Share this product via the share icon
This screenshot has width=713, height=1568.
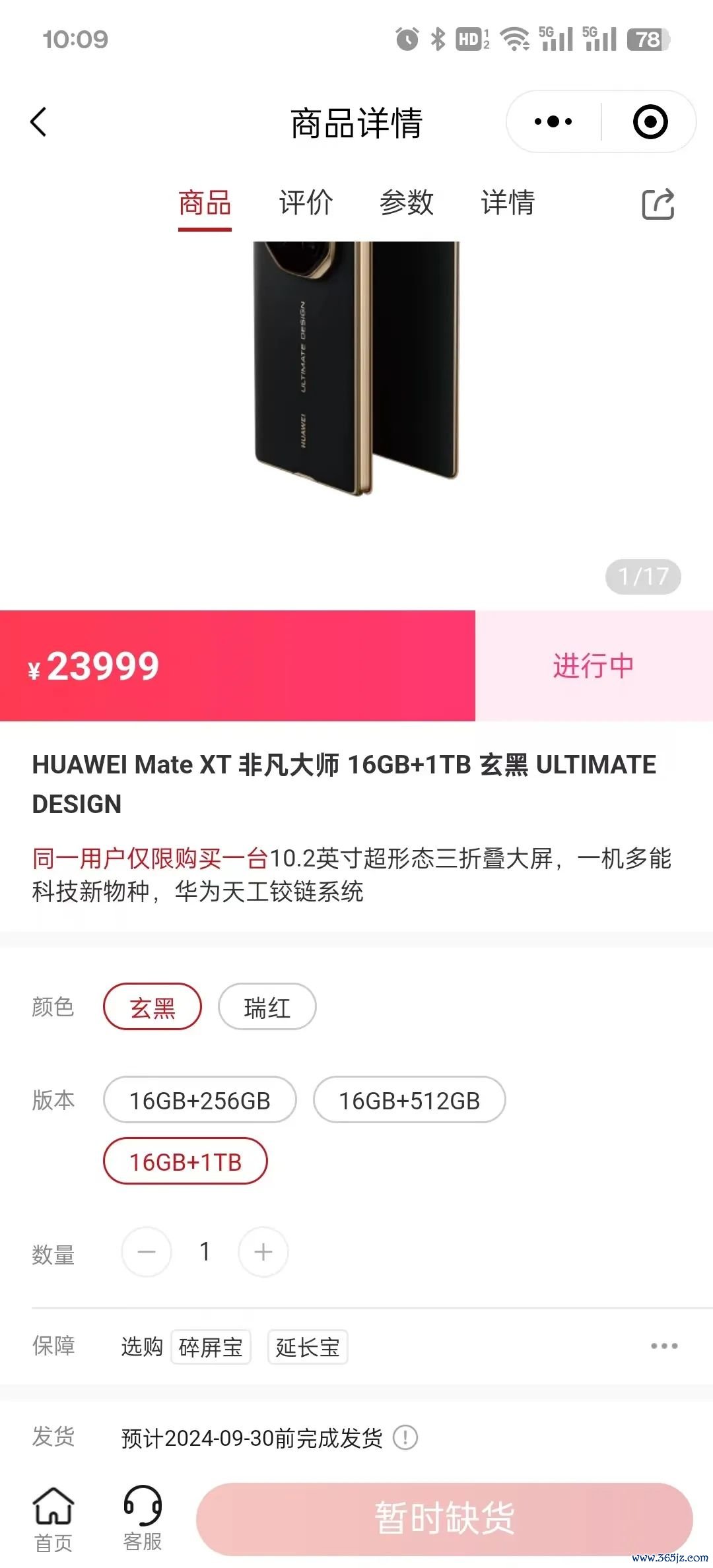[658, 204]
